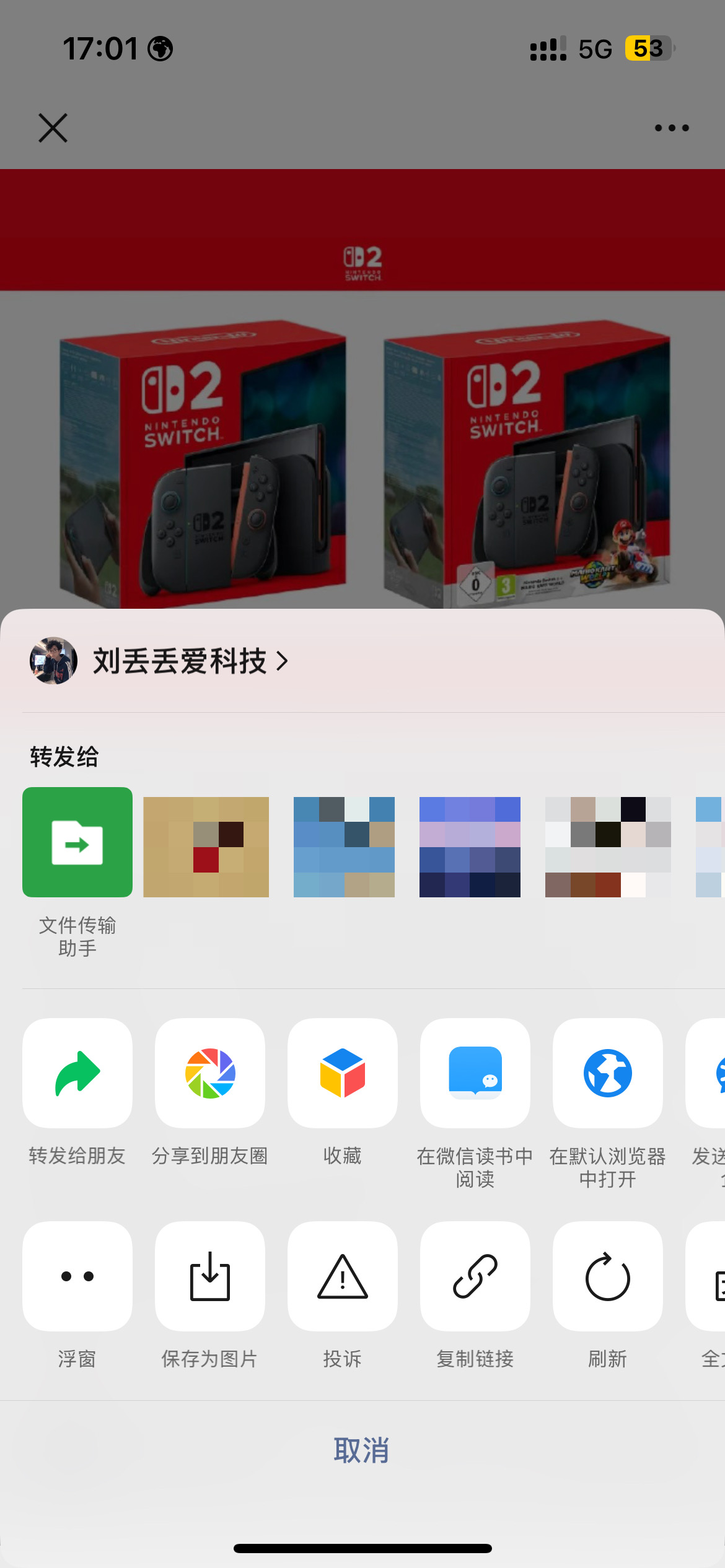This screenshot has height=1568, width=725.
Task: Open the 刘丢丢爱科技 account page
Action: coord(159,661)
